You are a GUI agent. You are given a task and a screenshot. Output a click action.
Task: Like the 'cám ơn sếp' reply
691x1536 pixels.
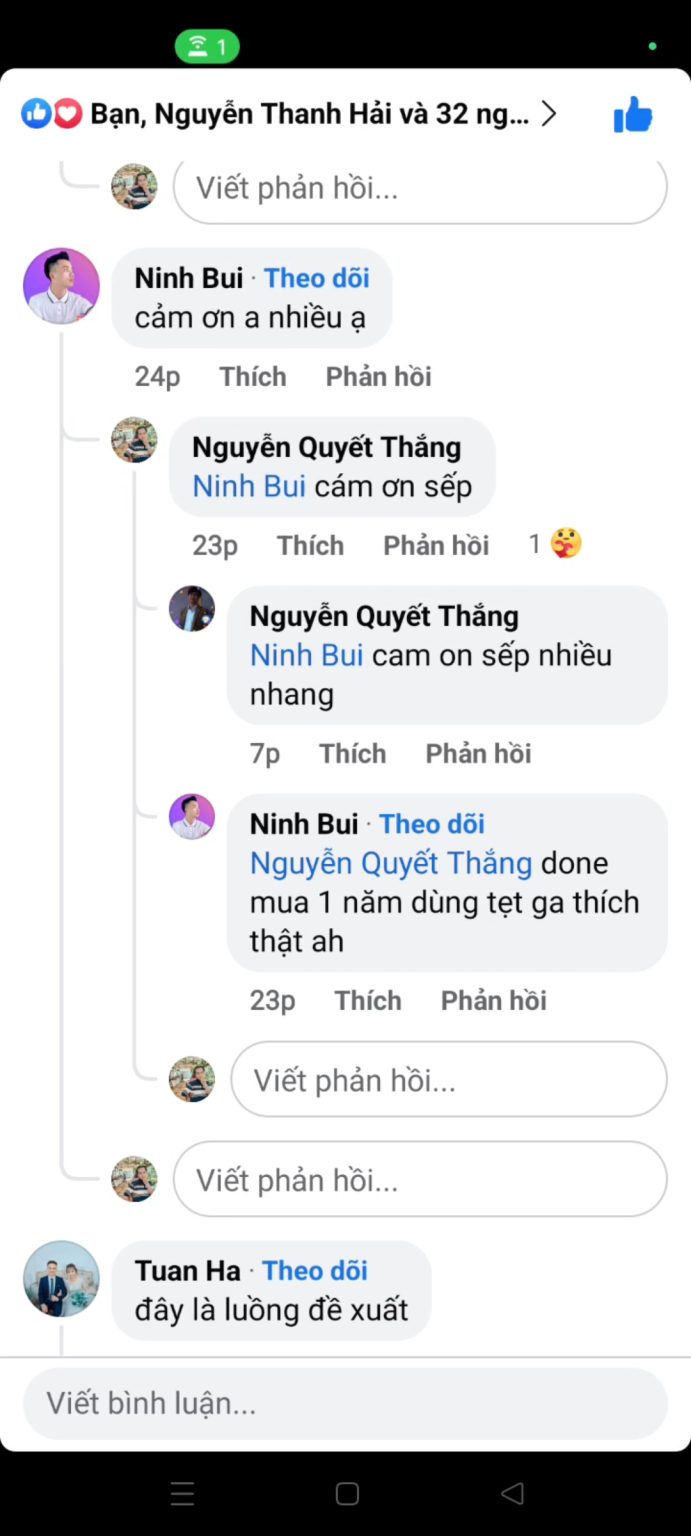[310, 545]
